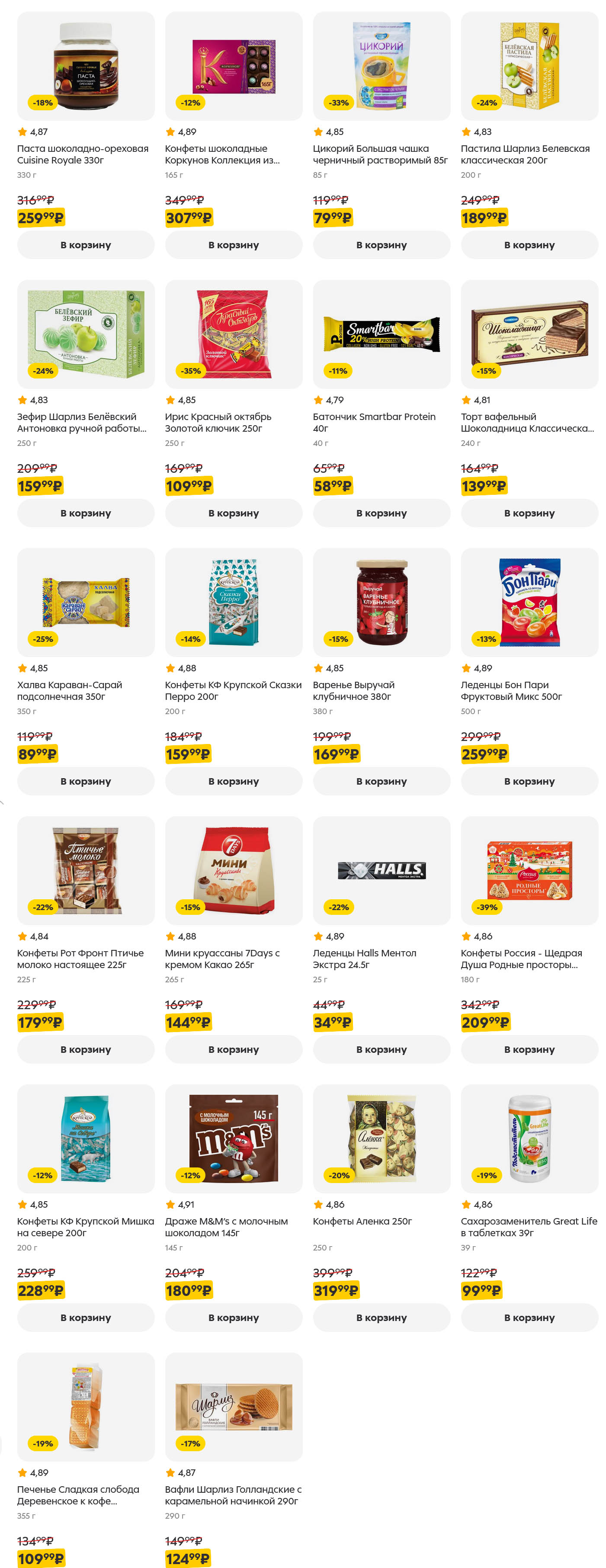Add Халва Караван-Сарай to cart
Viewport: 606px width, 1568px height.
pos(85,781)
